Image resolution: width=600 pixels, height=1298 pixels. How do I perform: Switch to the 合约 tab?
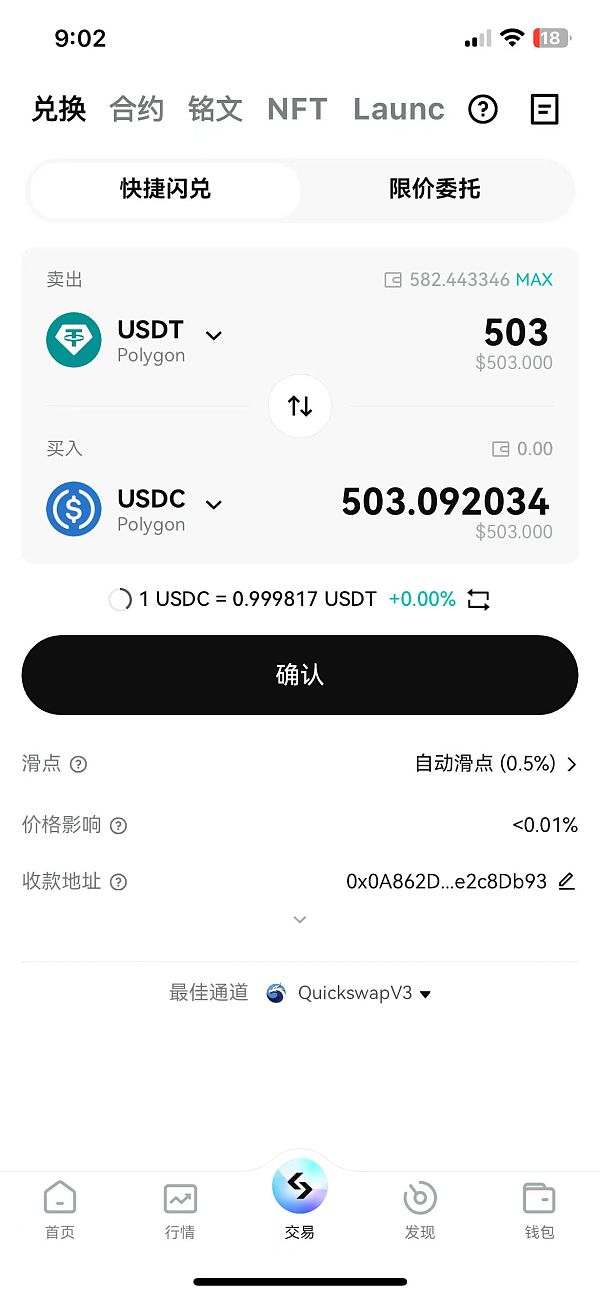[137, 109]
